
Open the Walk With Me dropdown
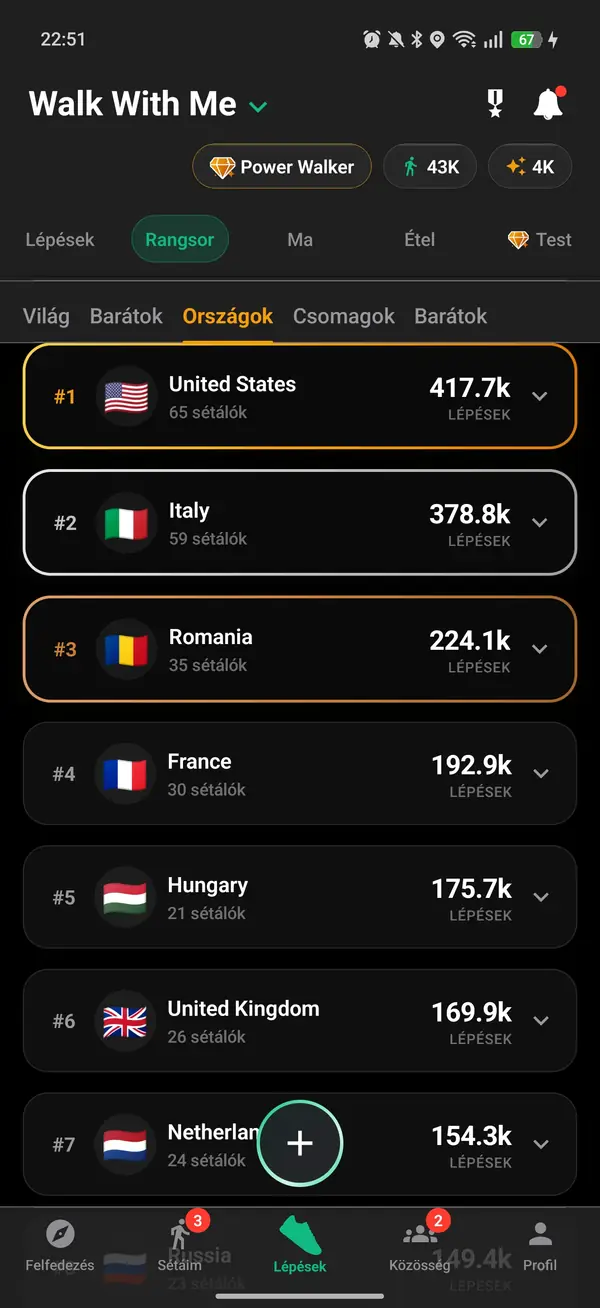pos(258,106)
